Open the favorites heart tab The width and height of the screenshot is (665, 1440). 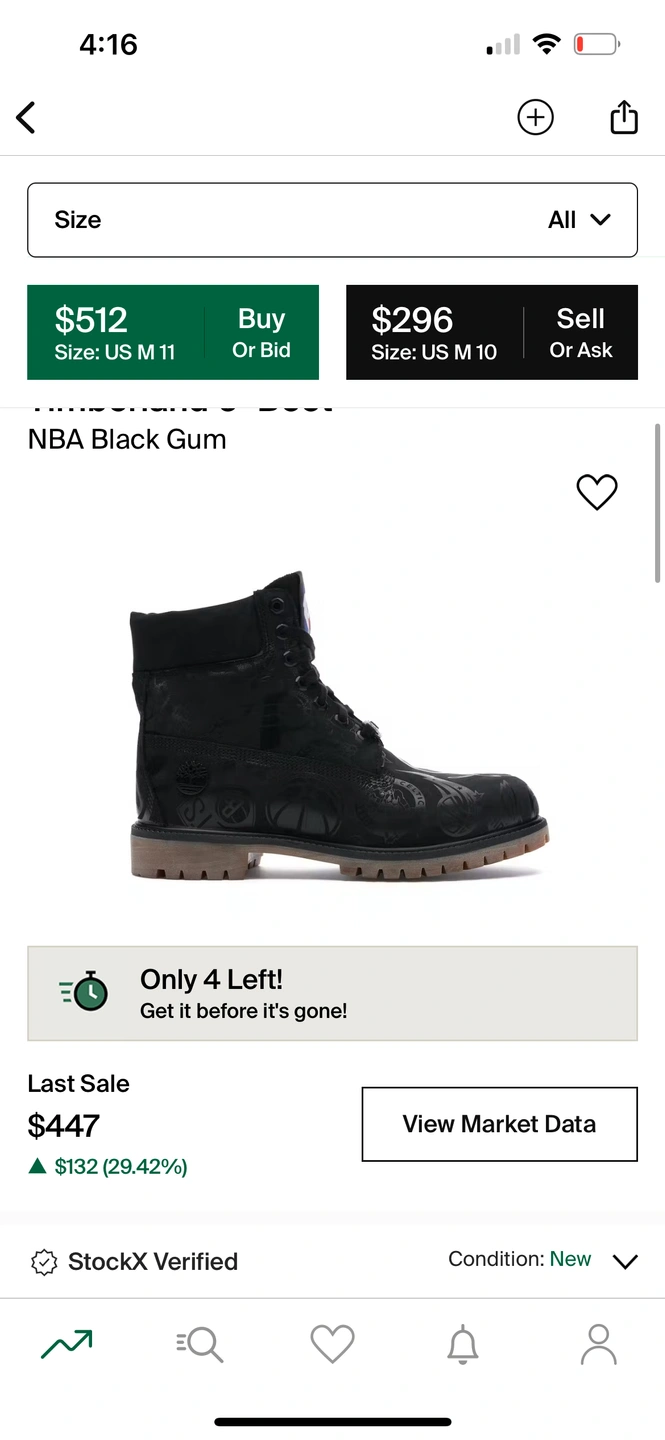pyautogui.click(x=332, y=1344)
